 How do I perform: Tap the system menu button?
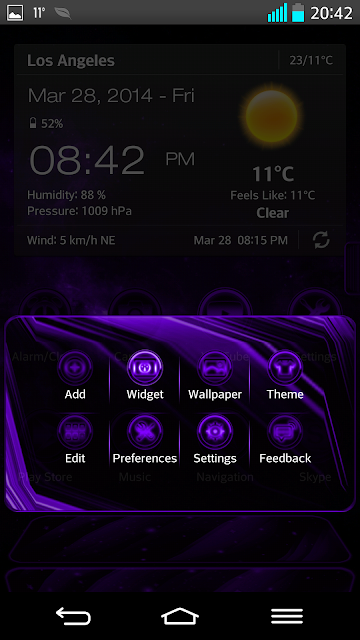287,616
